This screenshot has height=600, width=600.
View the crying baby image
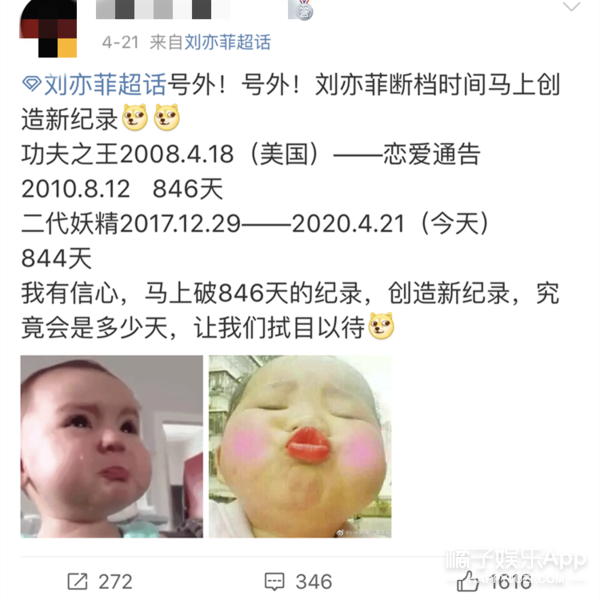112,446
